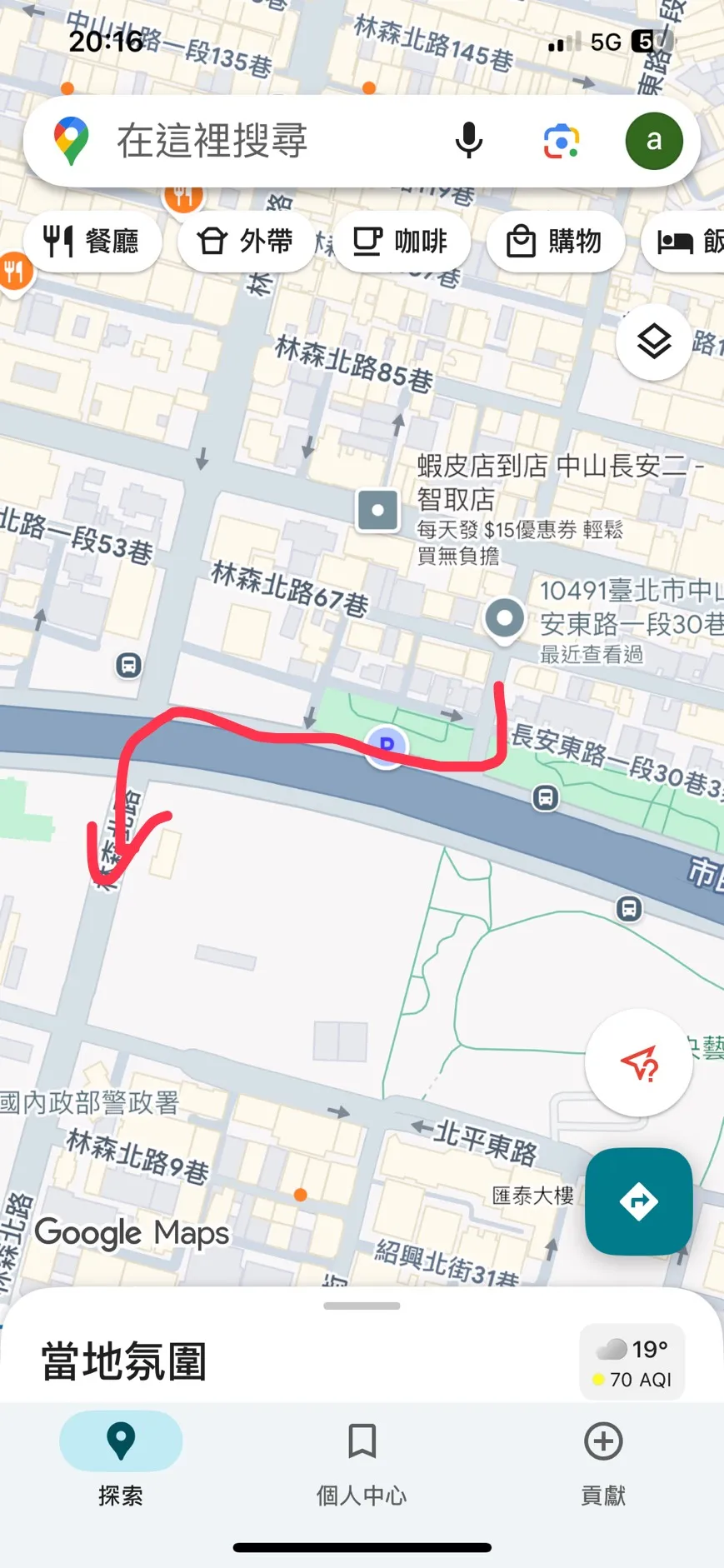This screenshot has height=1568, width=724.
Task: Open the weather widget showing 19°
Action: 631,1361
